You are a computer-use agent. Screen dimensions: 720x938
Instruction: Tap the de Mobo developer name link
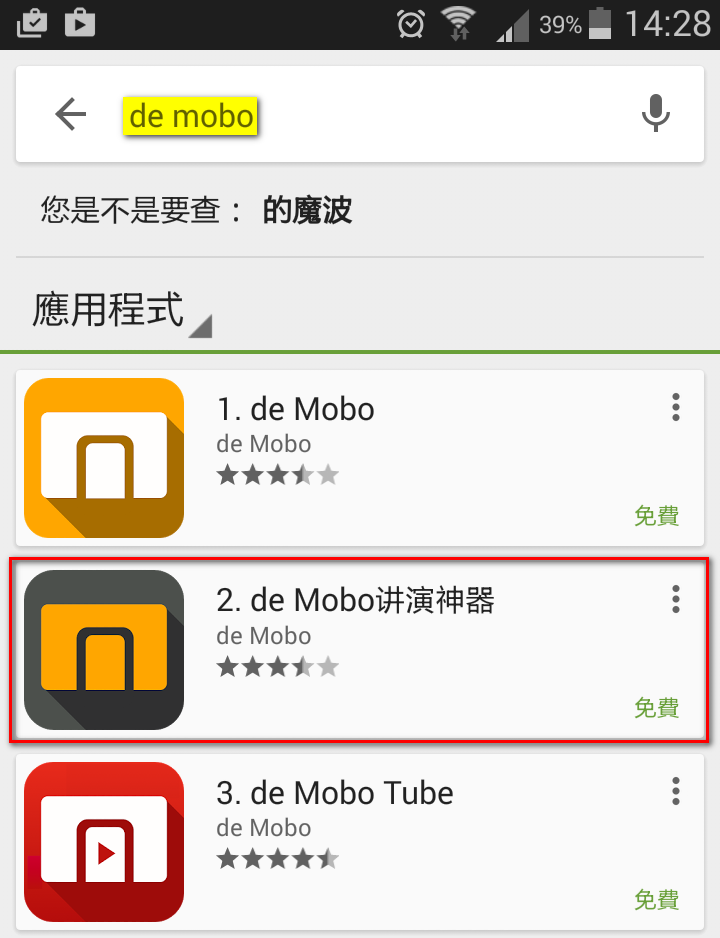point(263,444)
